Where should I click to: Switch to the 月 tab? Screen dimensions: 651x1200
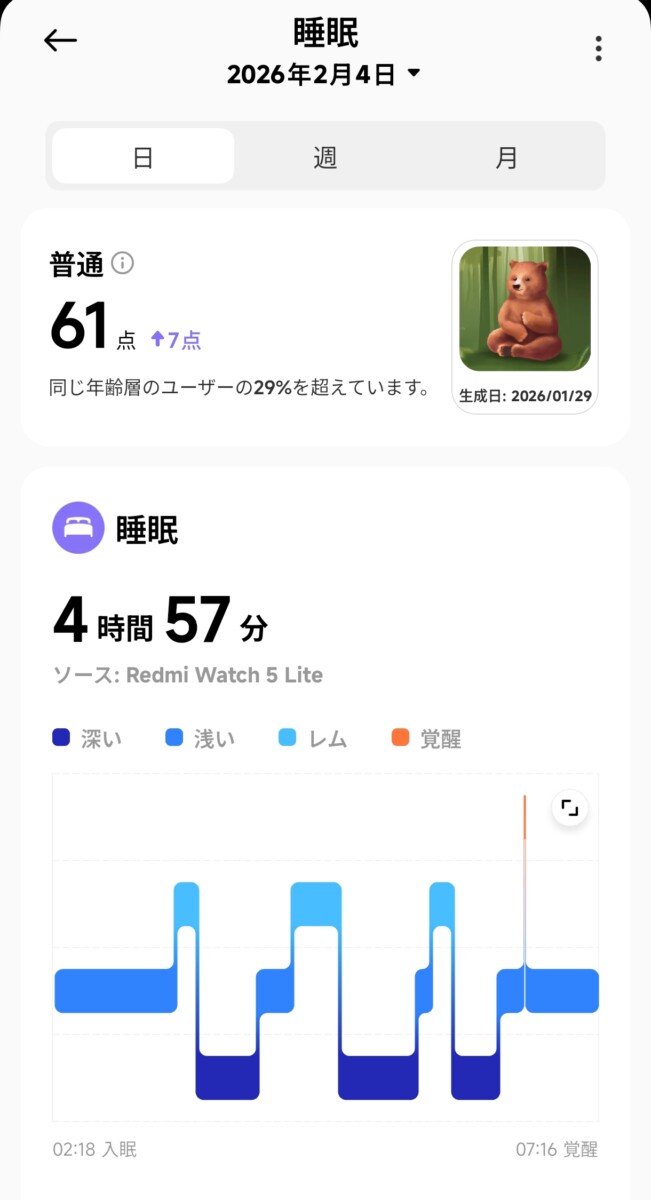(x=507, y=157)
